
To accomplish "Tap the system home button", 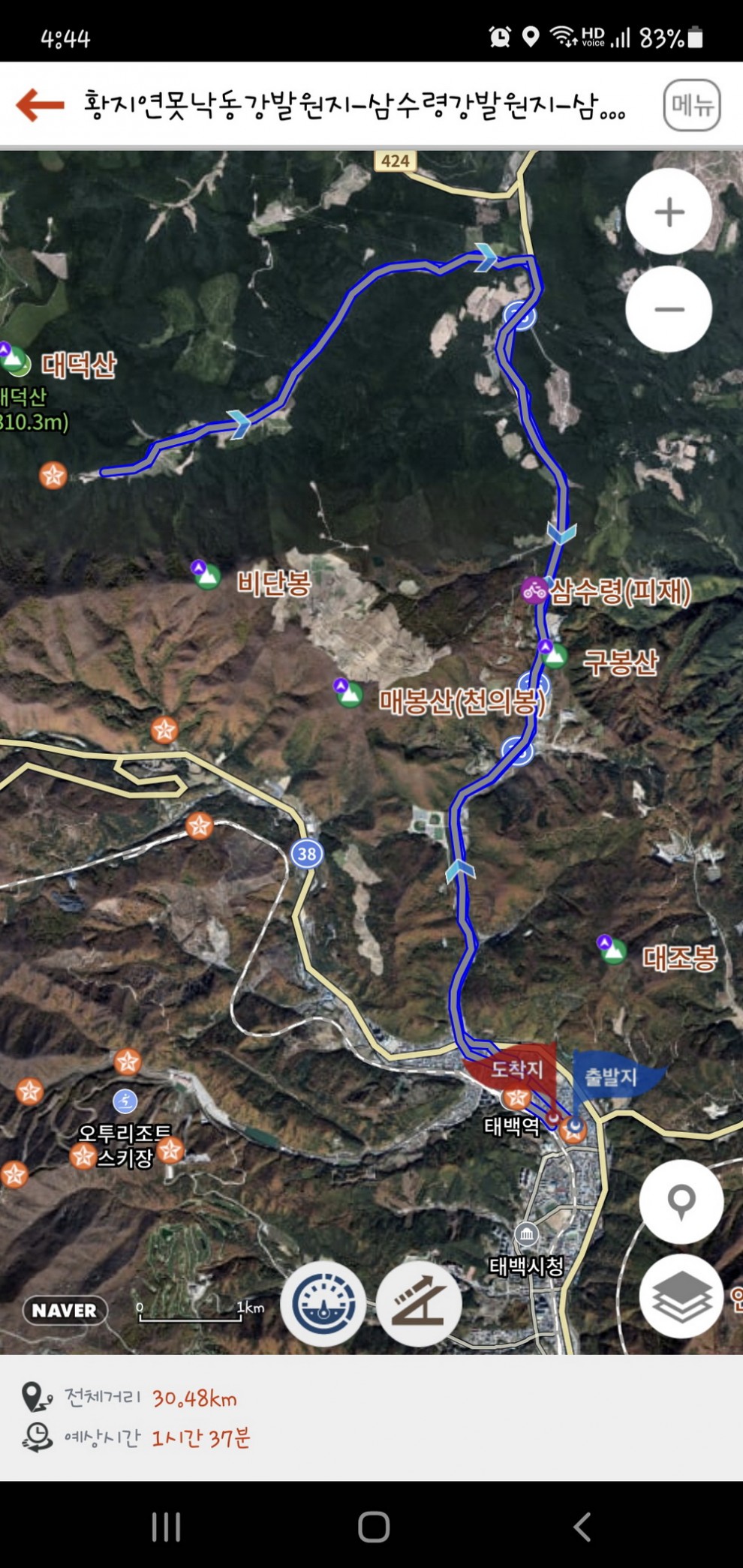I will 373,1526.
